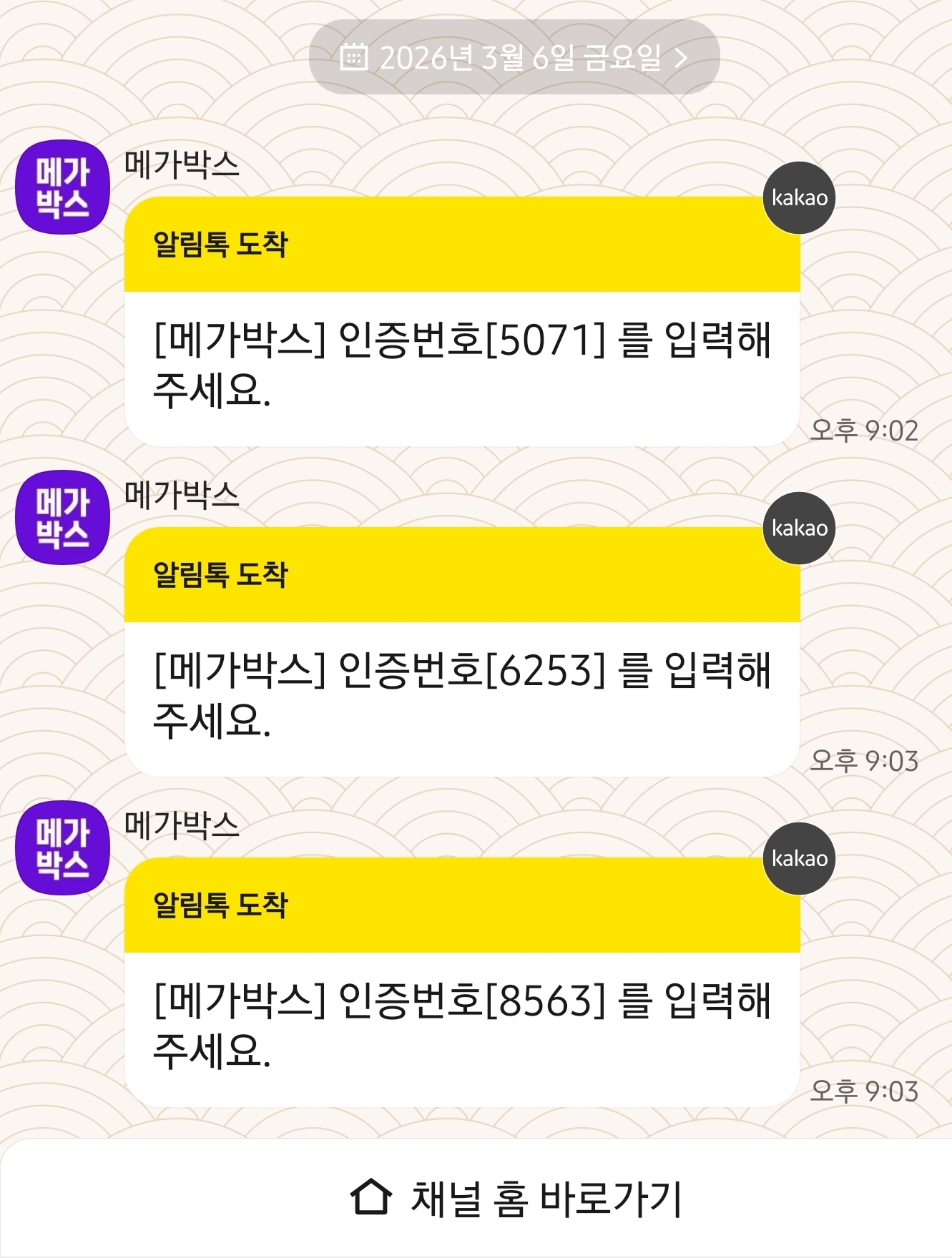Open 메가박스 profile from the 6253 code message

(62, 518)
